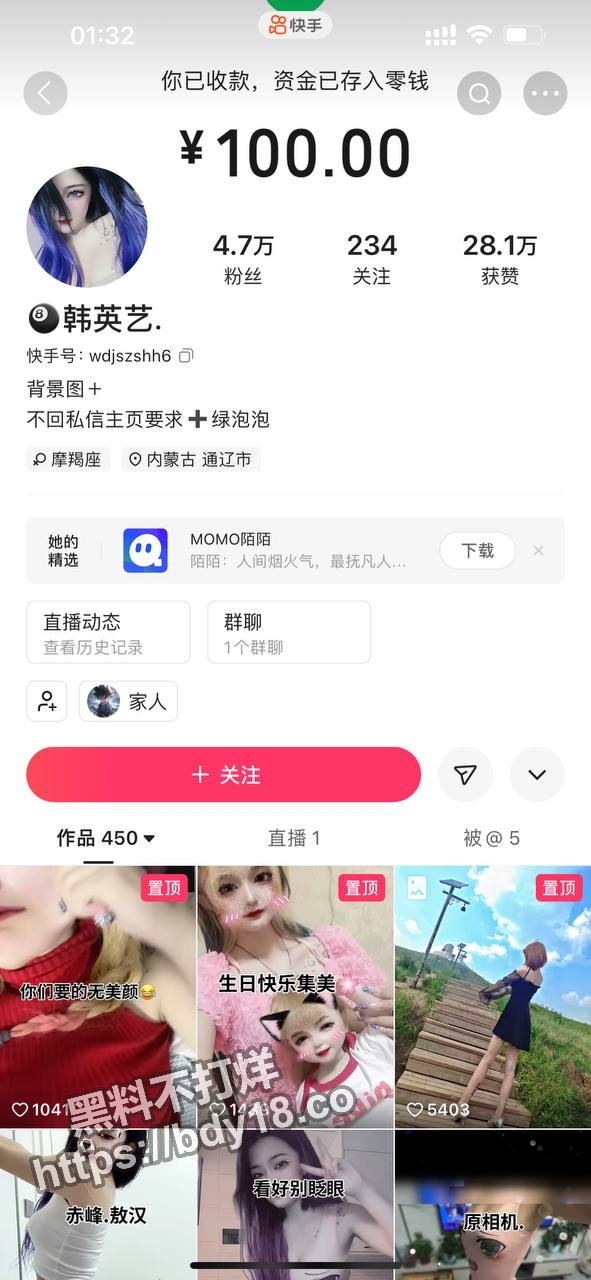Open search from the magnifier icon
Viewport: 591px width, 1280px height.
point(480,94)
